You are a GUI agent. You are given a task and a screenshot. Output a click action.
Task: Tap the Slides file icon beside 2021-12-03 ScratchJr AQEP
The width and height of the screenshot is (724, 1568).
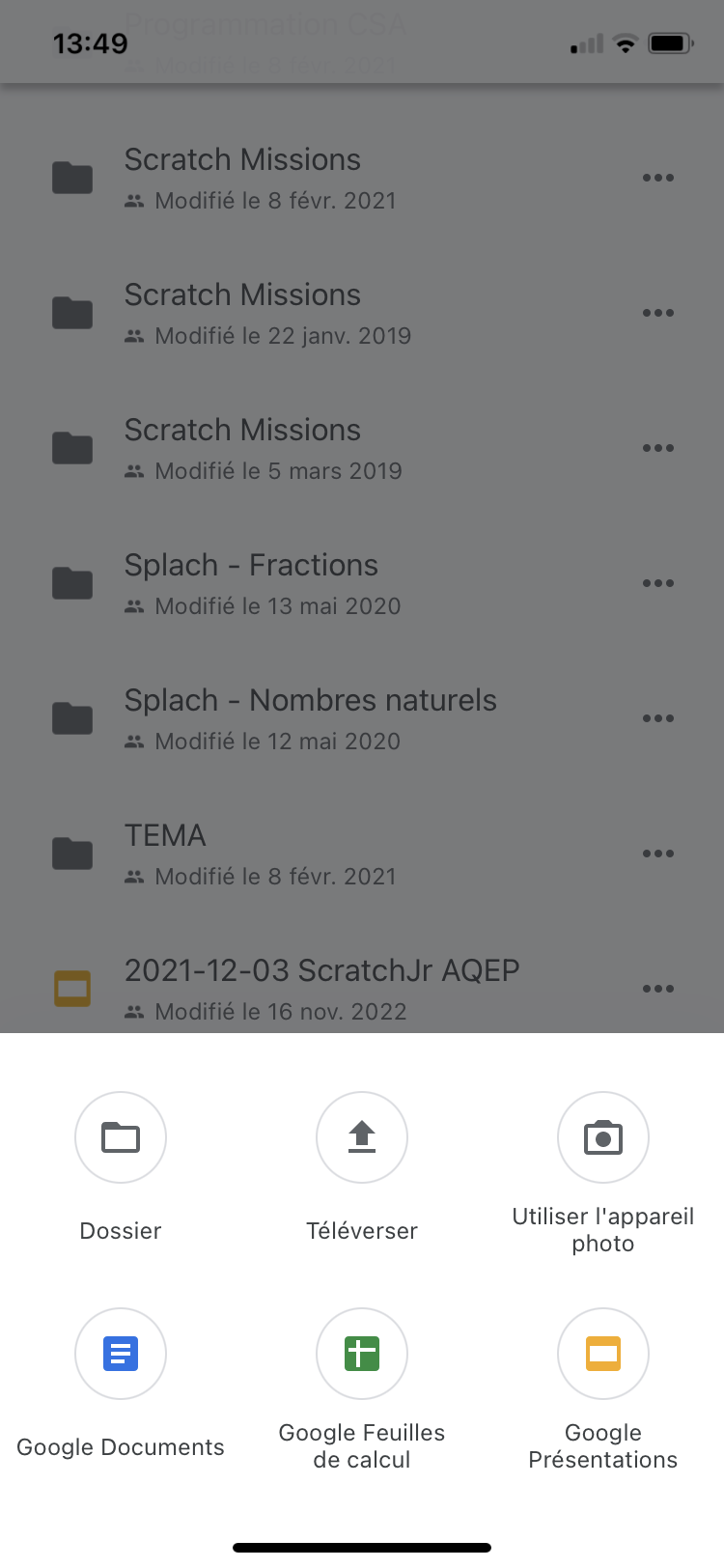click(71, 988)
